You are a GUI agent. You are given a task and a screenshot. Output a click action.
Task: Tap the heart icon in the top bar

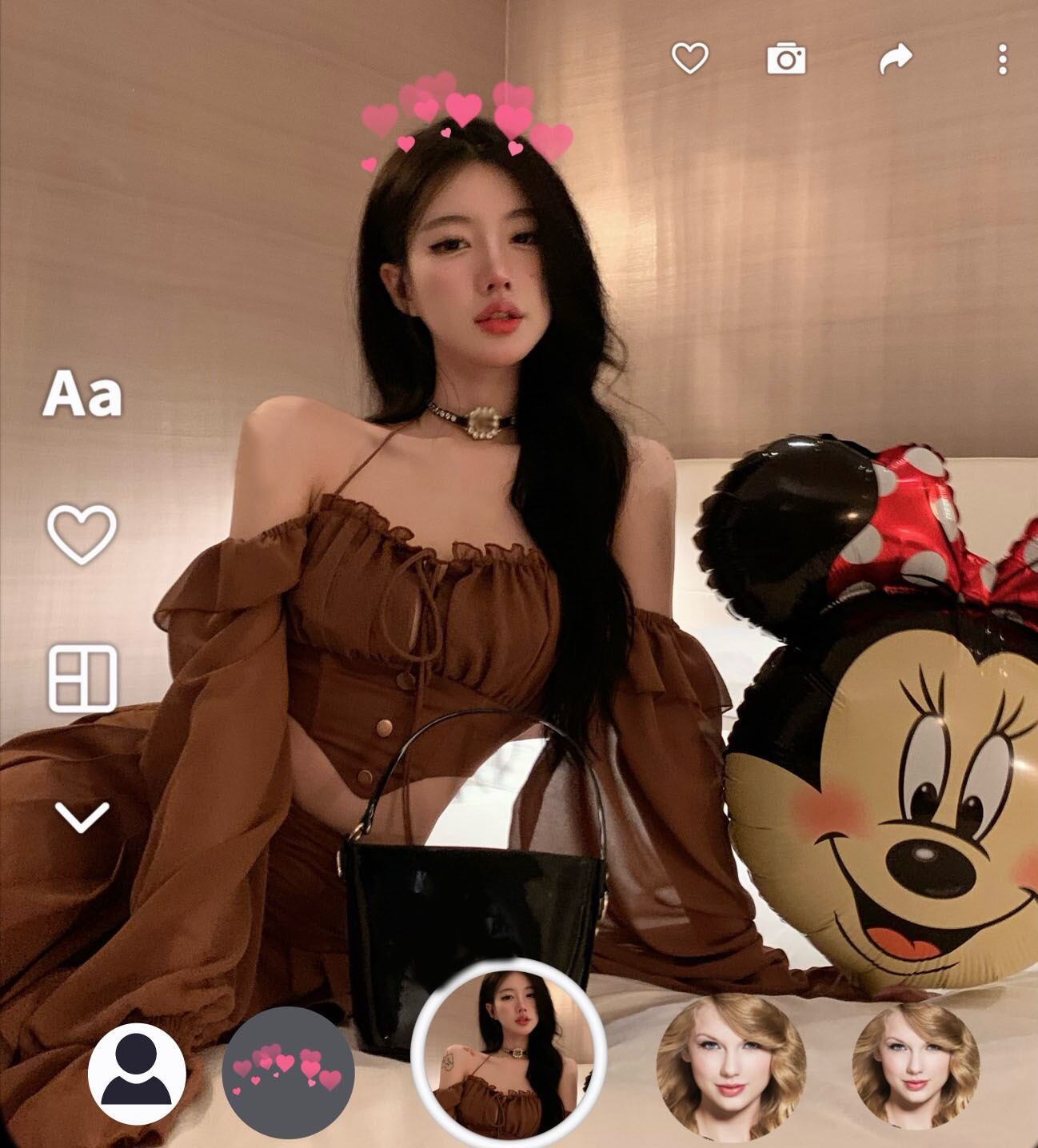(x=689, y=58)
